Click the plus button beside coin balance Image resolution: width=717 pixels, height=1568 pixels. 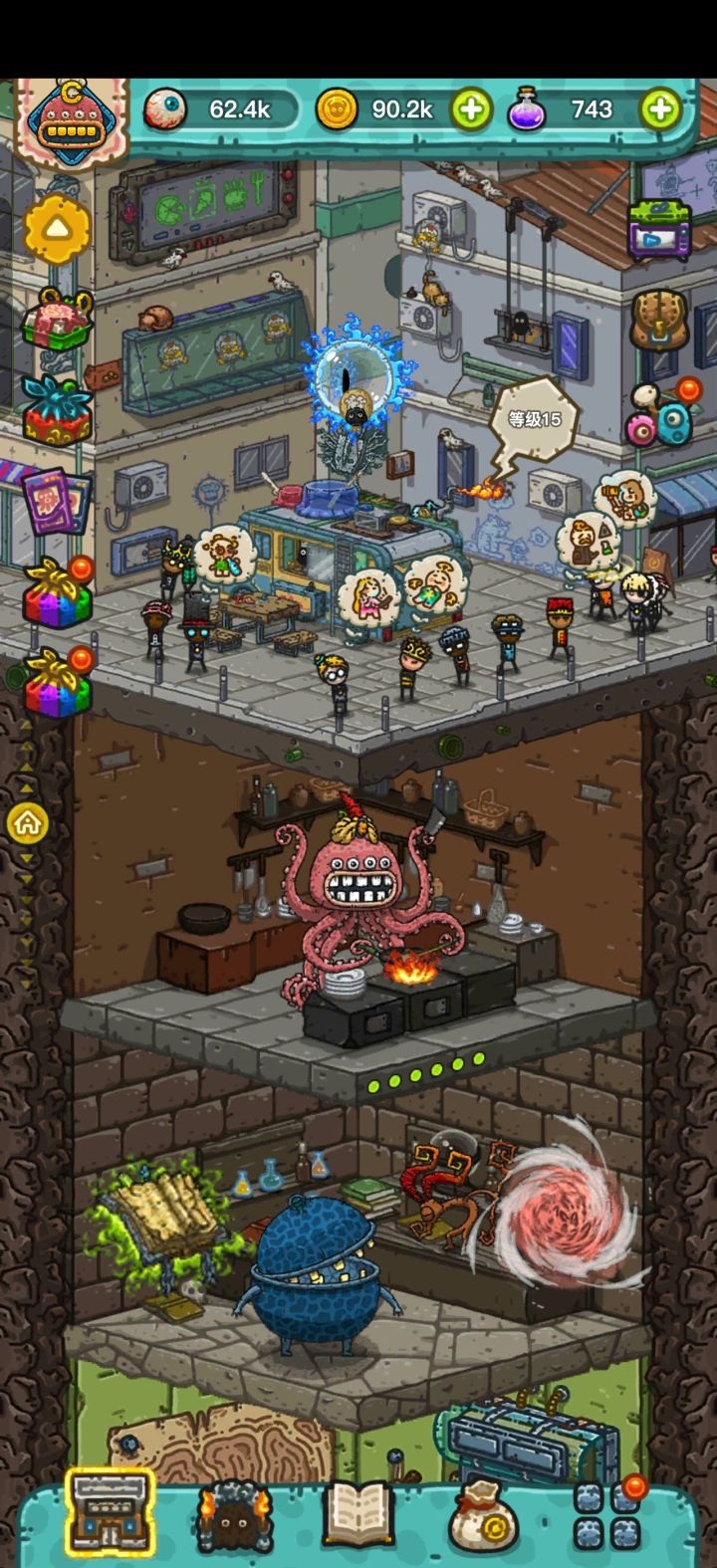pos(474,110)
